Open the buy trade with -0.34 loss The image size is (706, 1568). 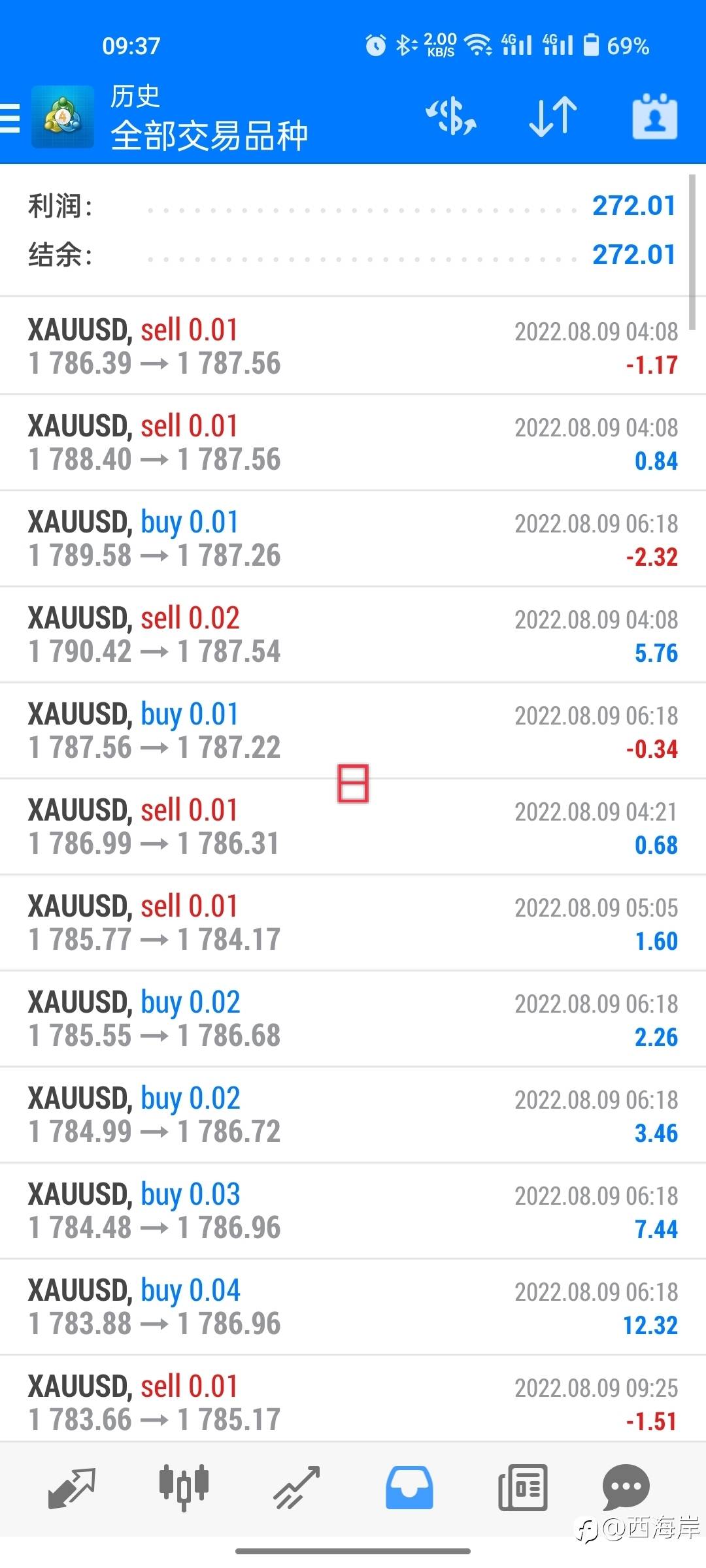[x=353, y=730]
